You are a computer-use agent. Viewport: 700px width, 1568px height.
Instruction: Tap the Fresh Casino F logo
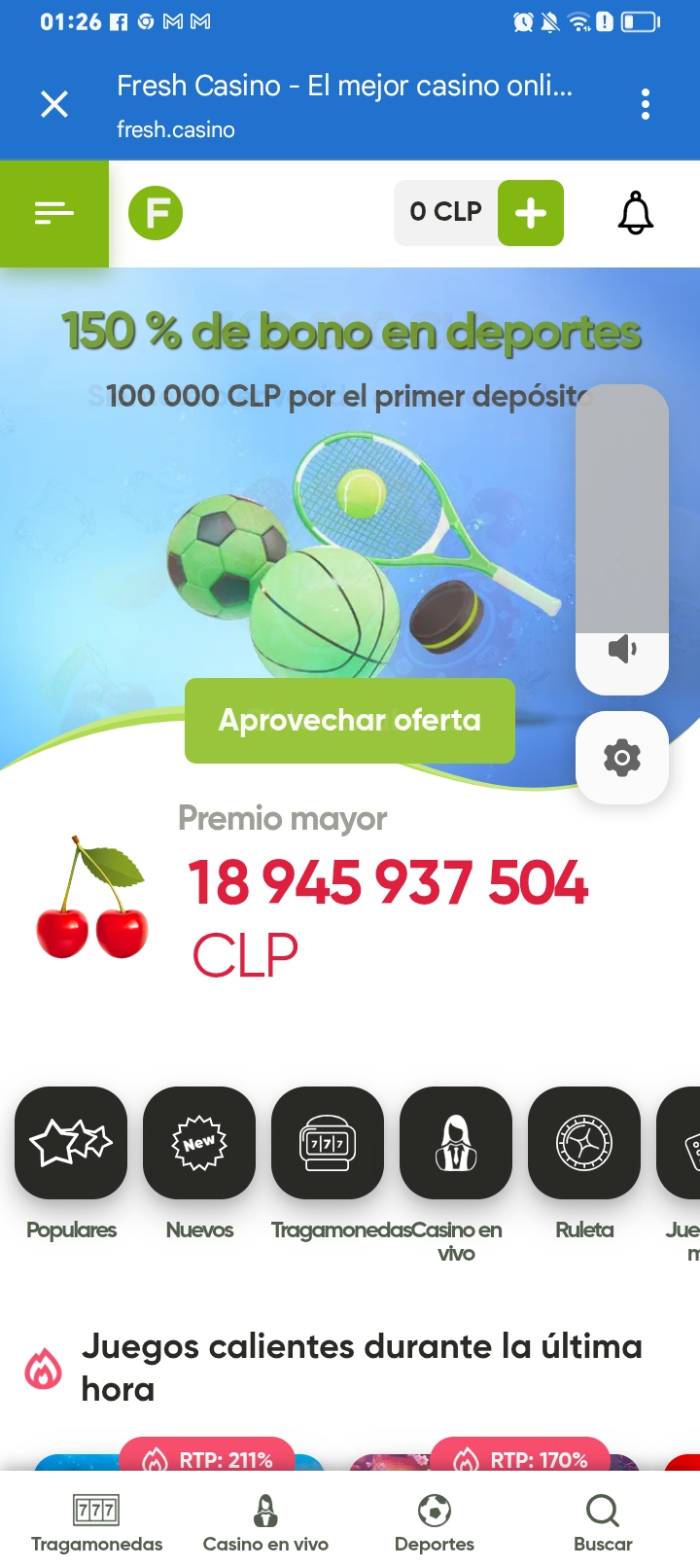click(x=156, y=213)
